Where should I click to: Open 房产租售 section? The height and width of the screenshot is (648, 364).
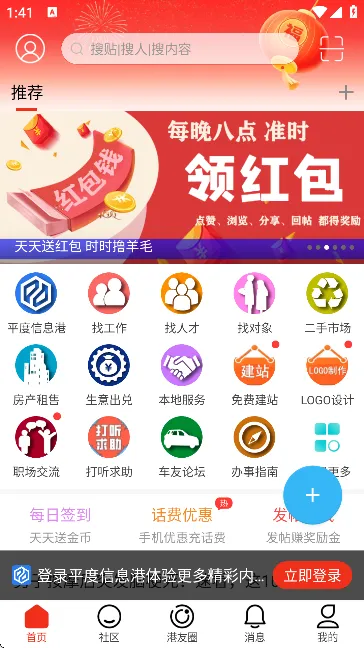36,375
